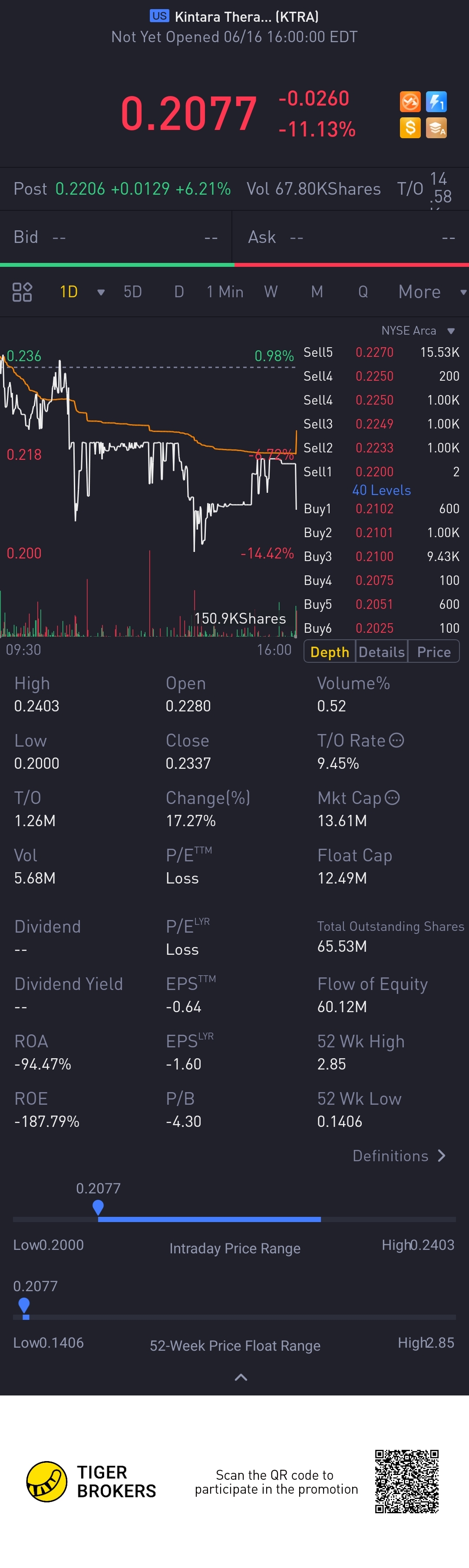View the weekly W chart
This screenshot has width=469, height=1568.
[271, 292]
